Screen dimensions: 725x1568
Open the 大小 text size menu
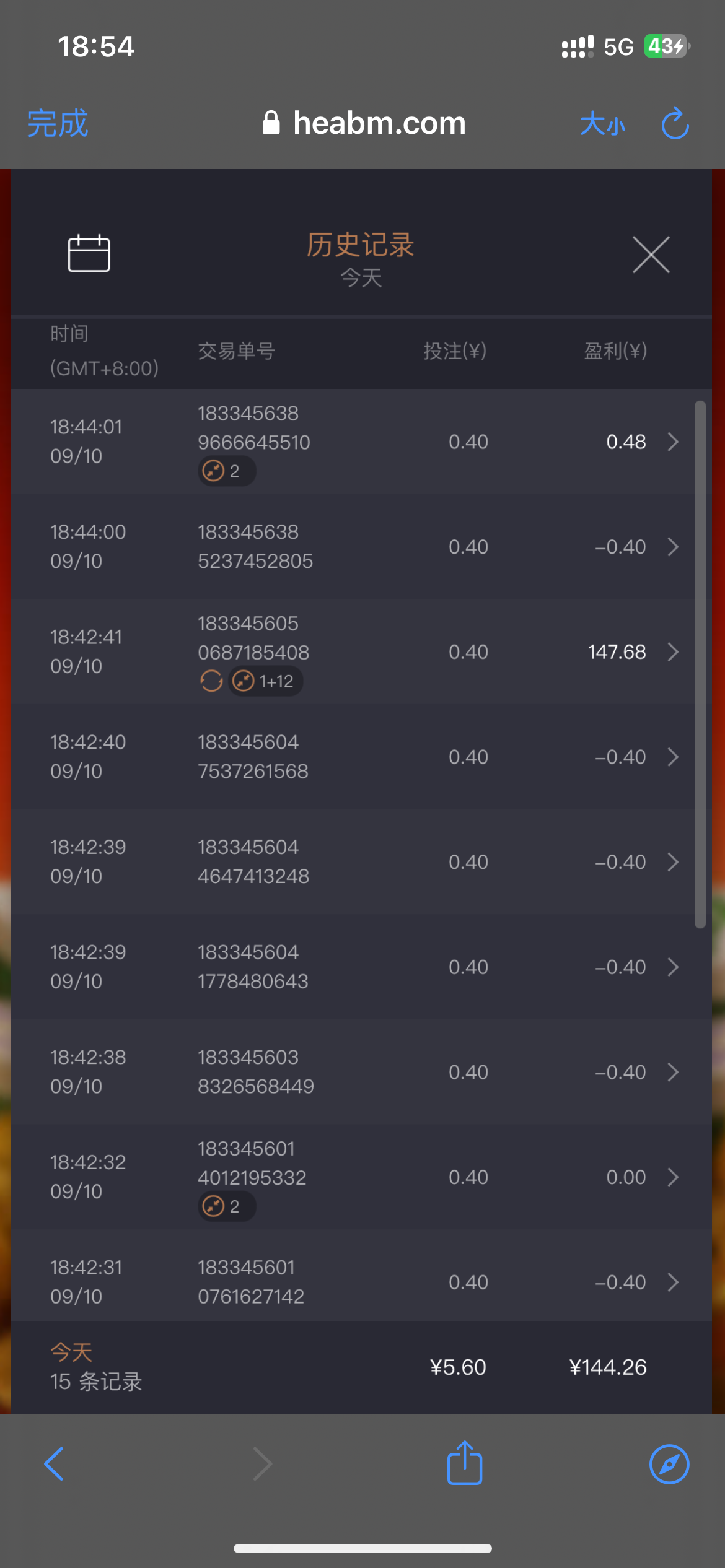[602, 124]
